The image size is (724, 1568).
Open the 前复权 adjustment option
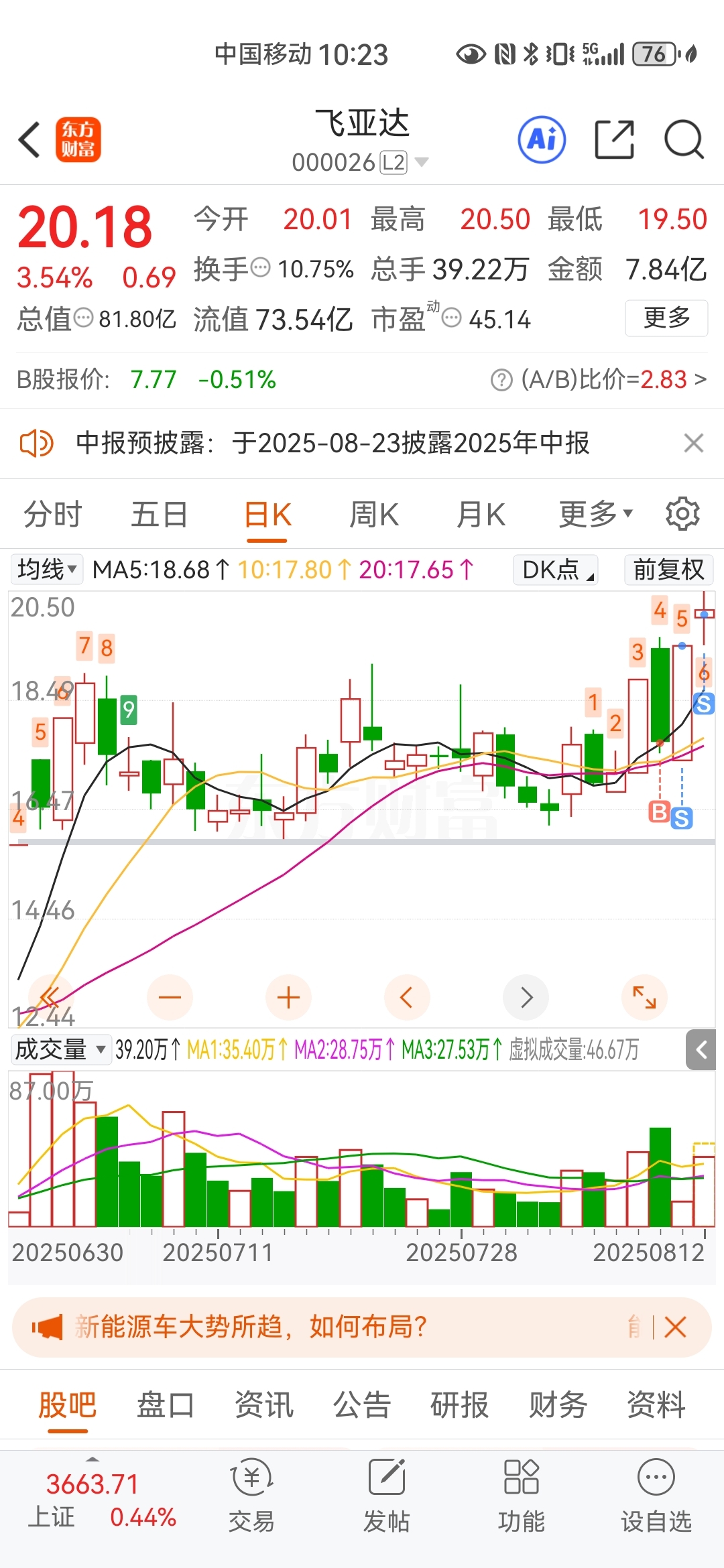(668, 570)
